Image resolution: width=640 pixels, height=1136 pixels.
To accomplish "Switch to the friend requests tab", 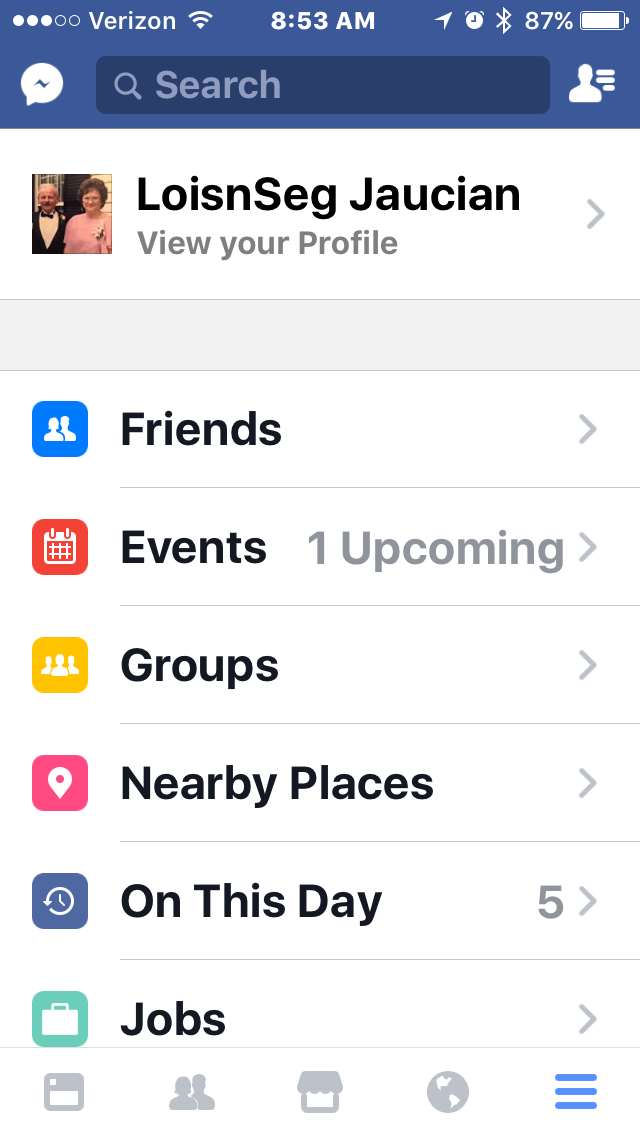I will click(192, 1092).
